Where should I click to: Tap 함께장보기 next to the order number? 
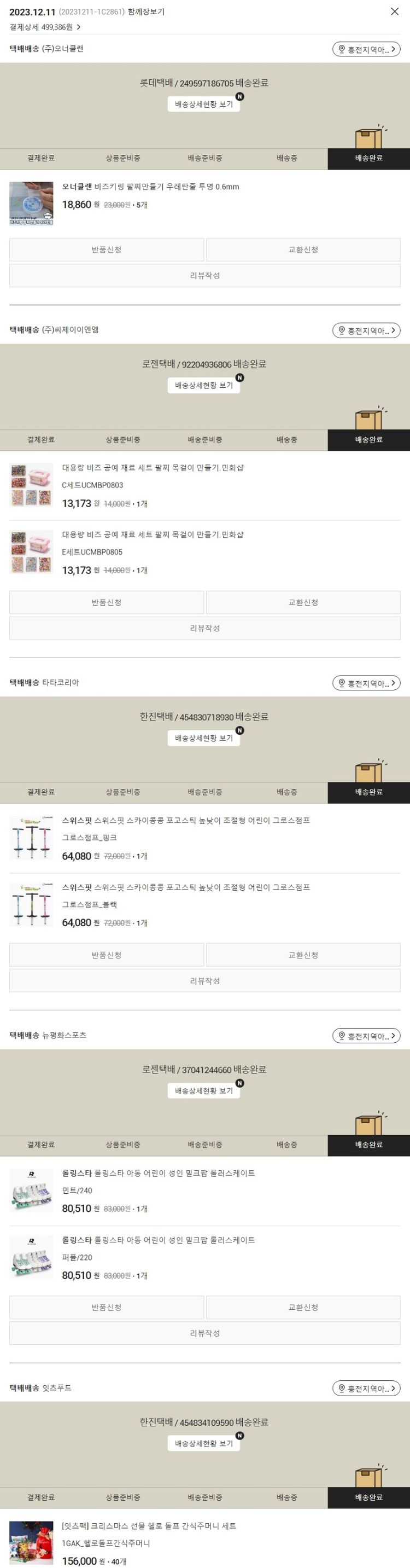click(x=146, y=11)
